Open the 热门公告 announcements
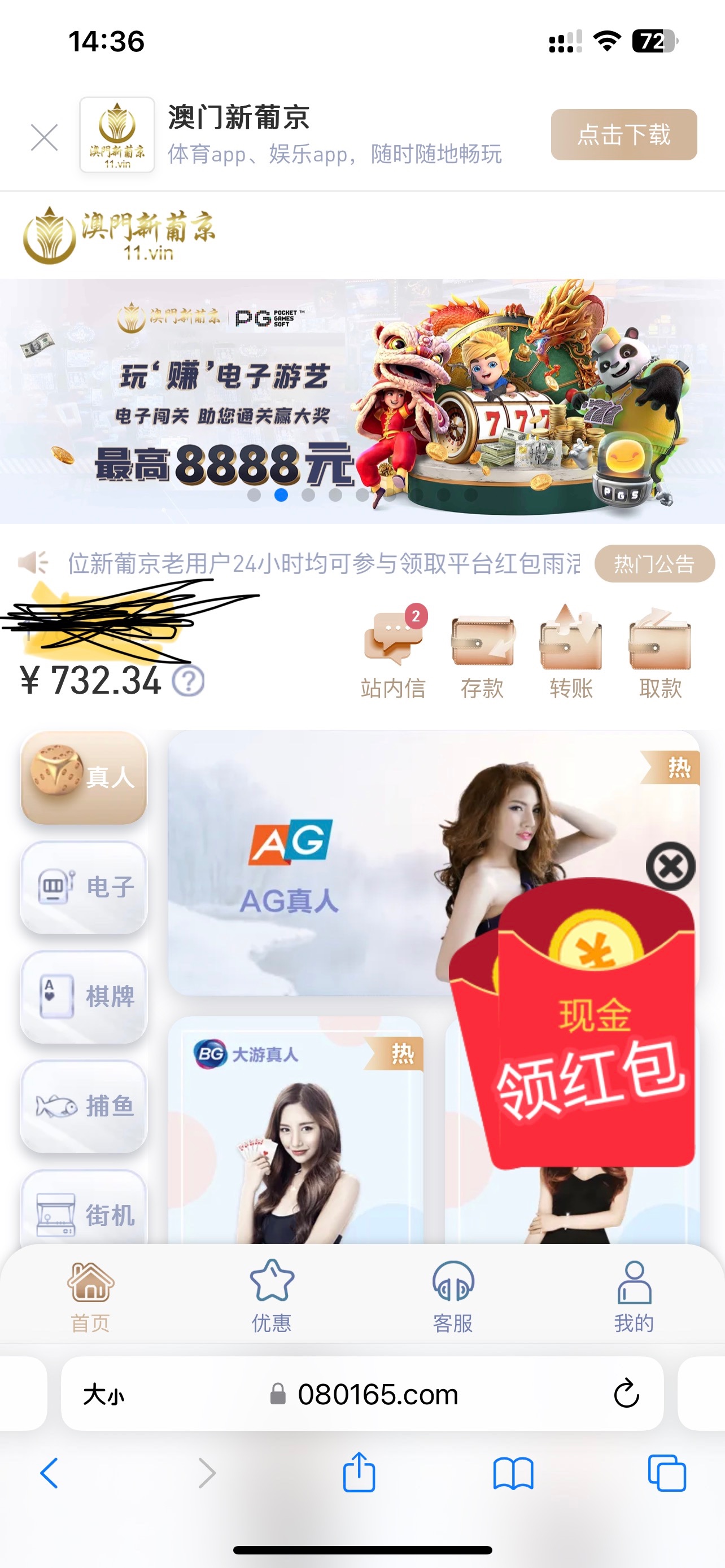The height and width of the screenshot is (1568, 725). pos(654,564)
